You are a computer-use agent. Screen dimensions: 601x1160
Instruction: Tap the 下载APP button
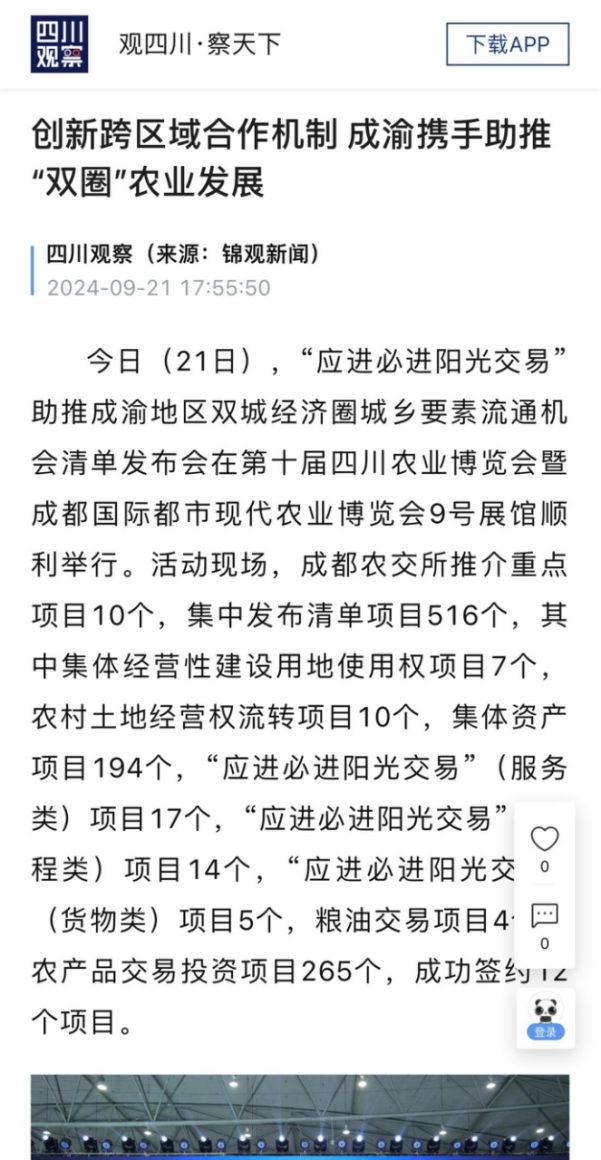point(508,44)
